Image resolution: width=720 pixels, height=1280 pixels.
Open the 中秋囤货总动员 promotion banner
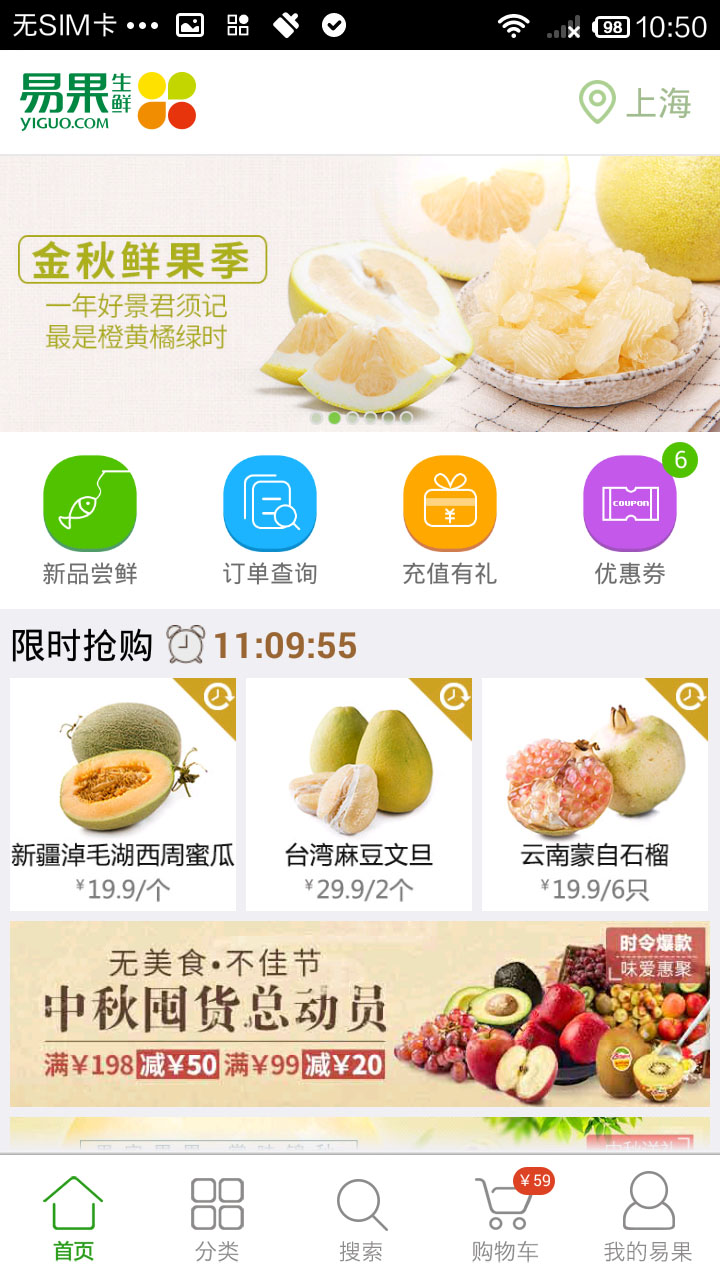pos(360,1014)
